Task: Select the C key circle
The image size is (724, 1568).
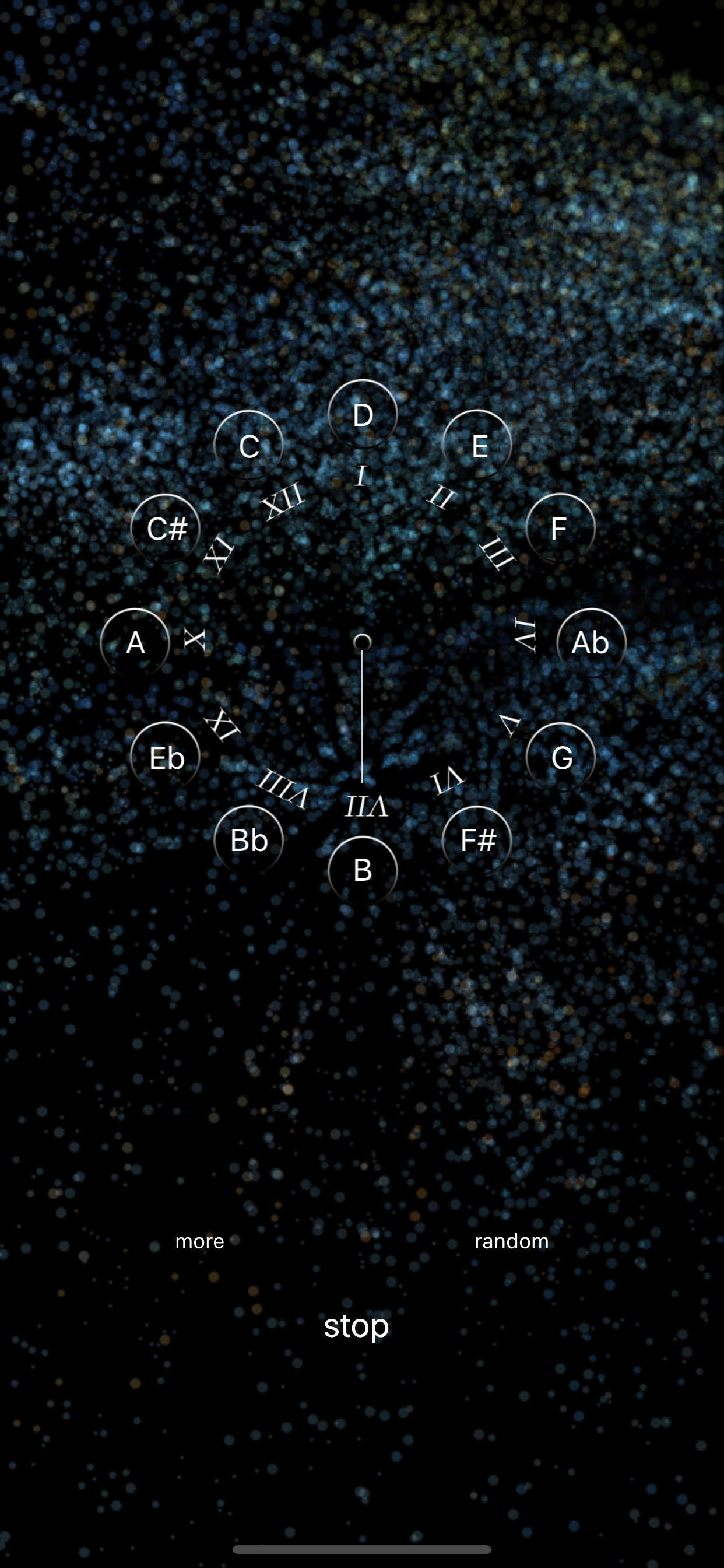Action: point(248,446)
